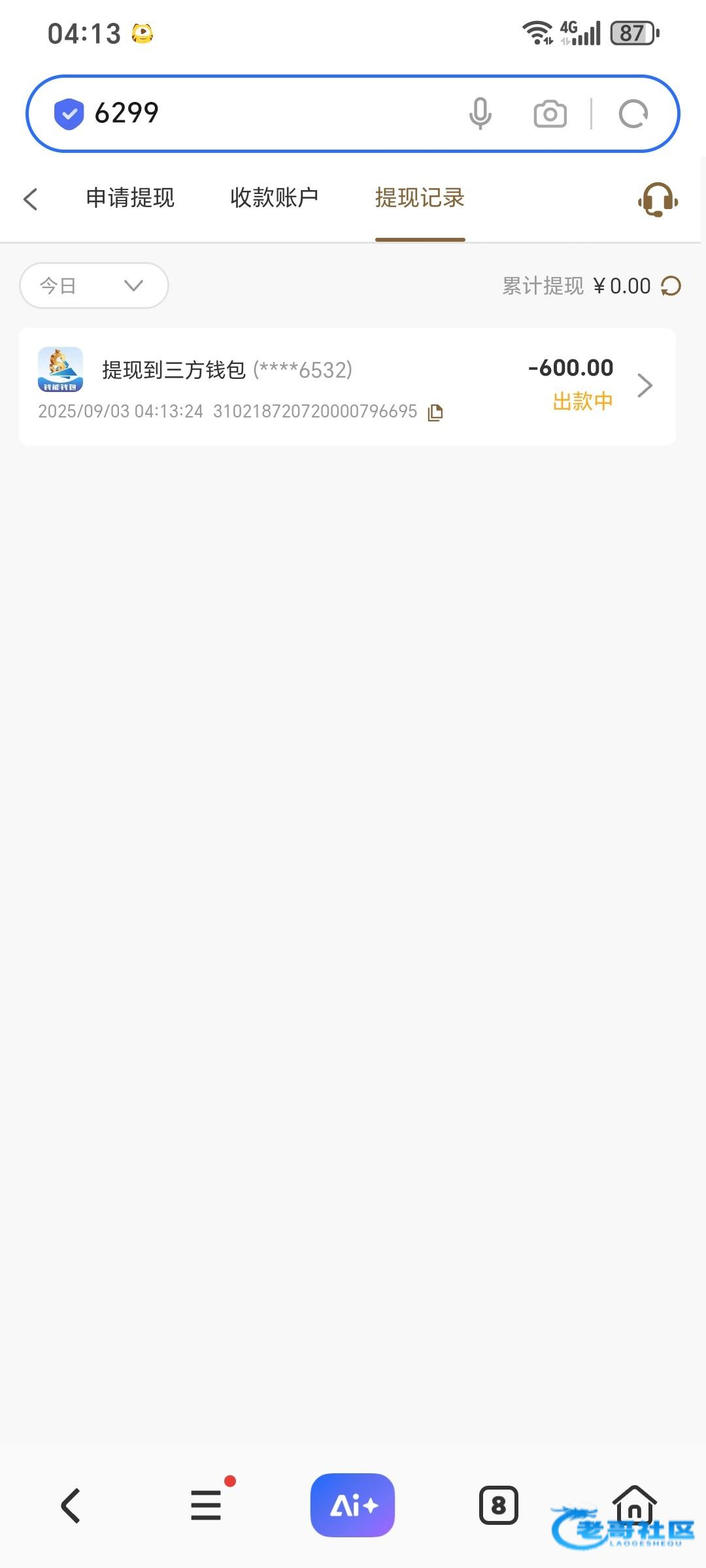Viewport: 706px width, 1568px height.
Task: Contact customer service via headset icon
Action: [x=658, y=199]
